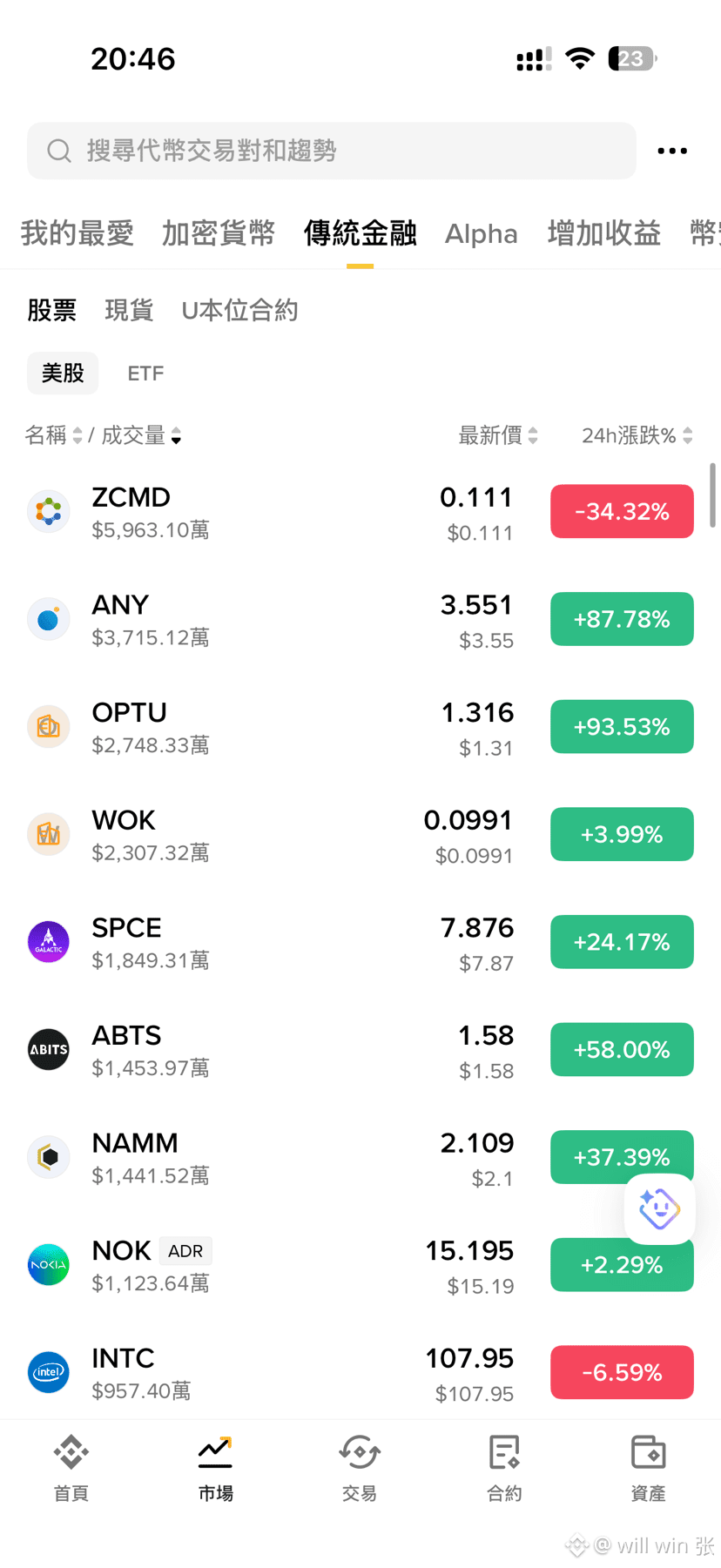721x1568 pixels.
Task: Switch to 我的最愛 tab
Action: 77,233
